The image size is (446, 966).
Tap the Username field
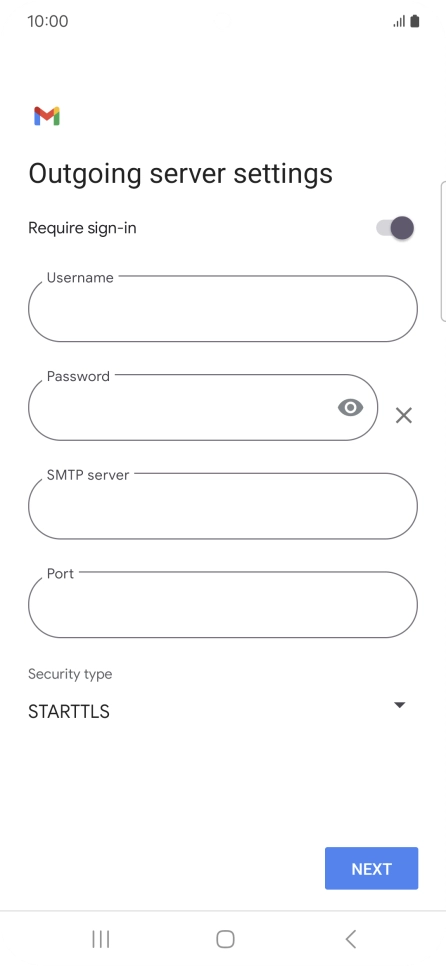point(223,308)
